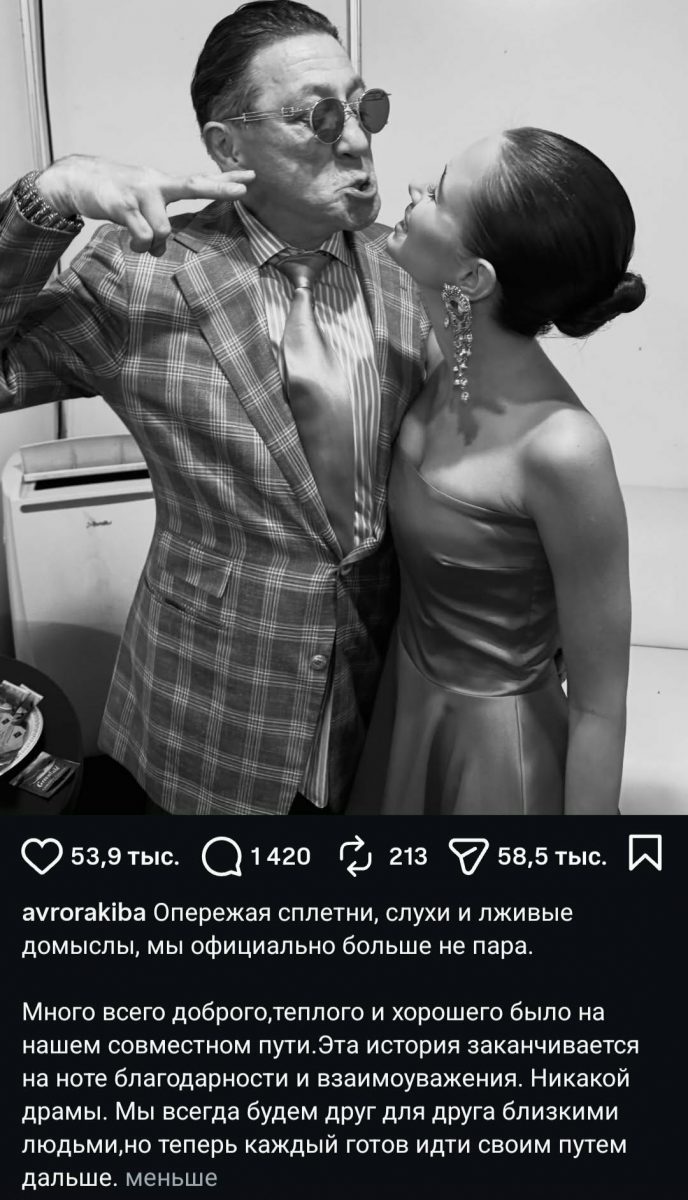Save the post with bookmark icon
This screenshot has height=1200, width=688.
click(x=644, y=855)
